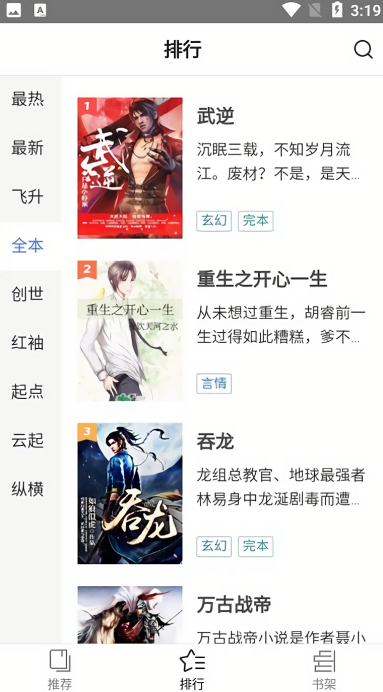Open the novel 吞龙

(222, 493)
